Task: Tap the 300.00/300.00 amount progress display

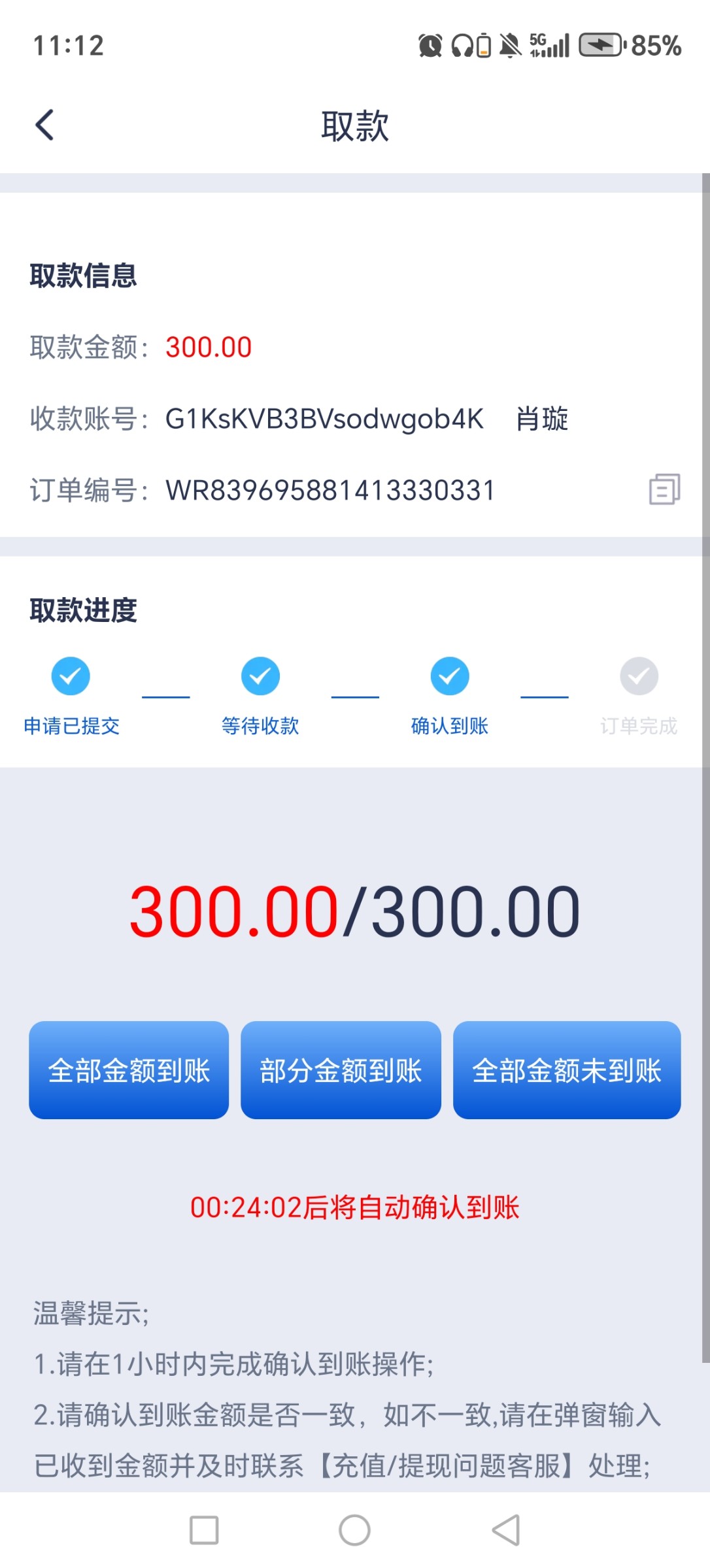Action: point(355,908)
